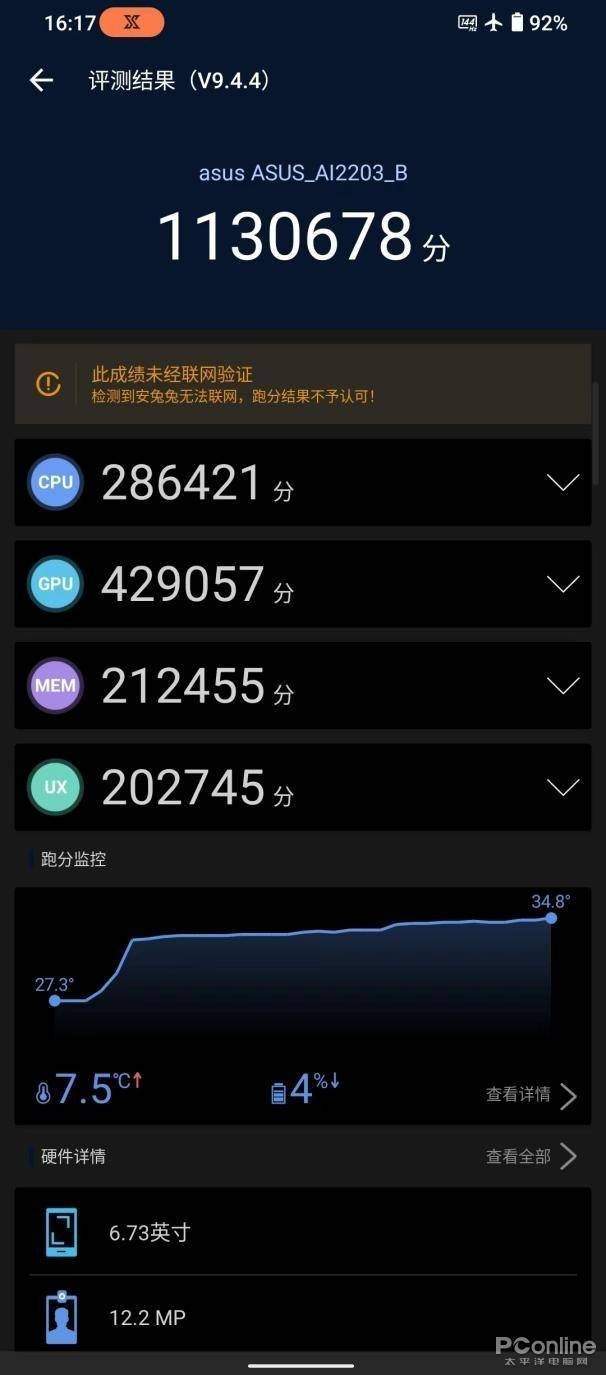Go back from the 评测结果 page
The width and height of the screenshot is (606, 1375).
point(41,81)
